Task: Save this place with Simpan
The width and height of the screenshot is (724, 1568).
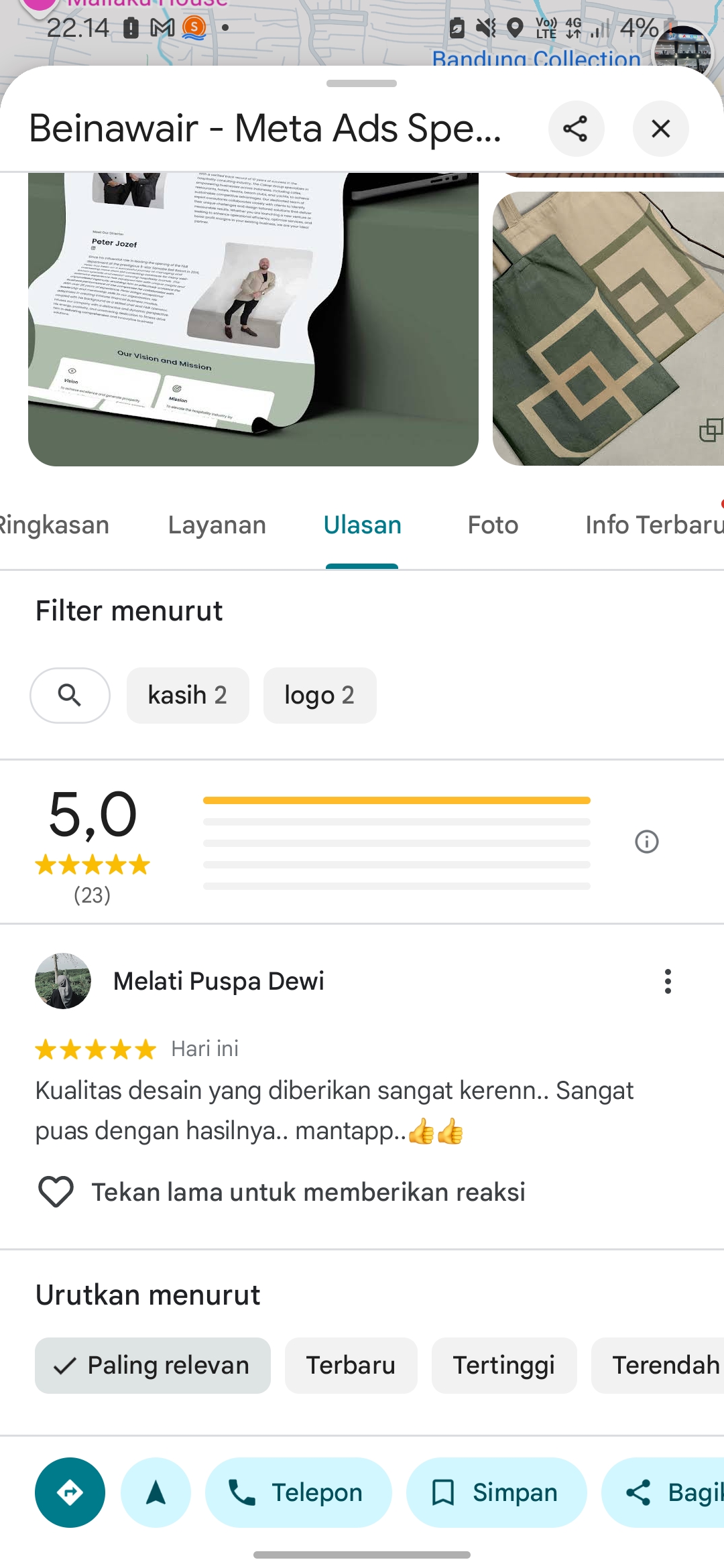Action: tap(497, 1492)
